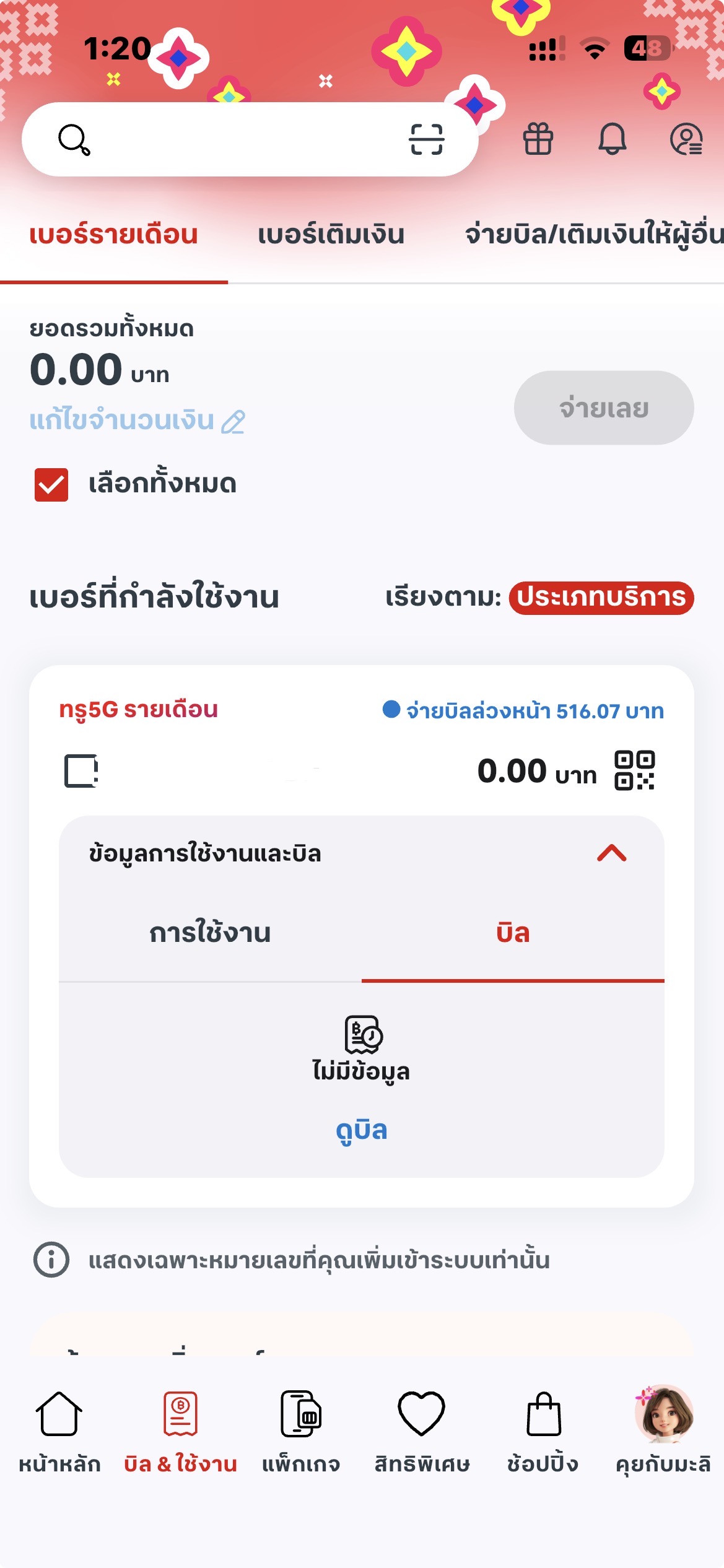Tap แก้ไขจำนวนเงin link
Screen dimensions: 724x1568
137,420
